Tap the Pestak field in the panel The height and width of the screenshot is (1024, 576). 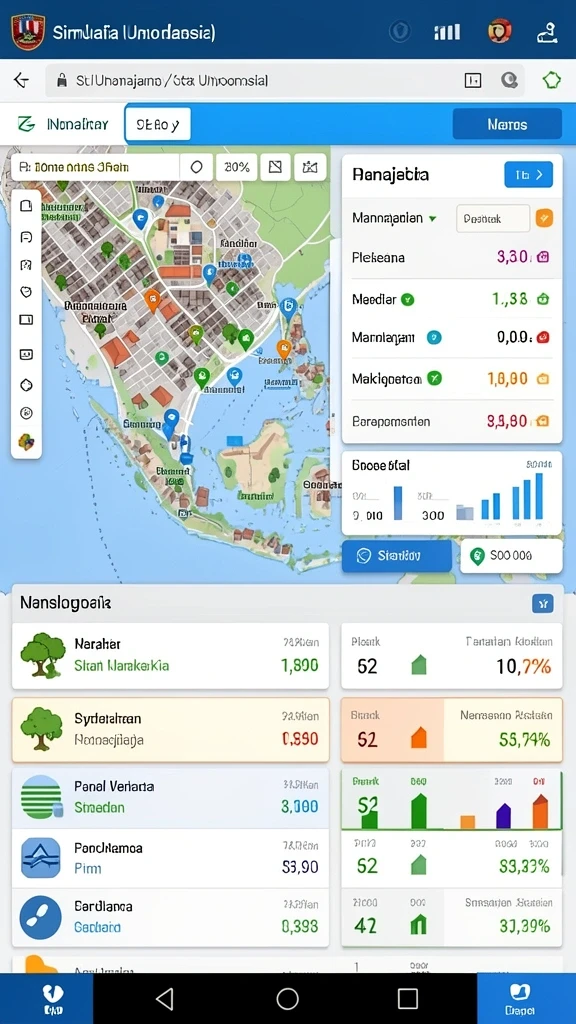(x=493, y=219)
